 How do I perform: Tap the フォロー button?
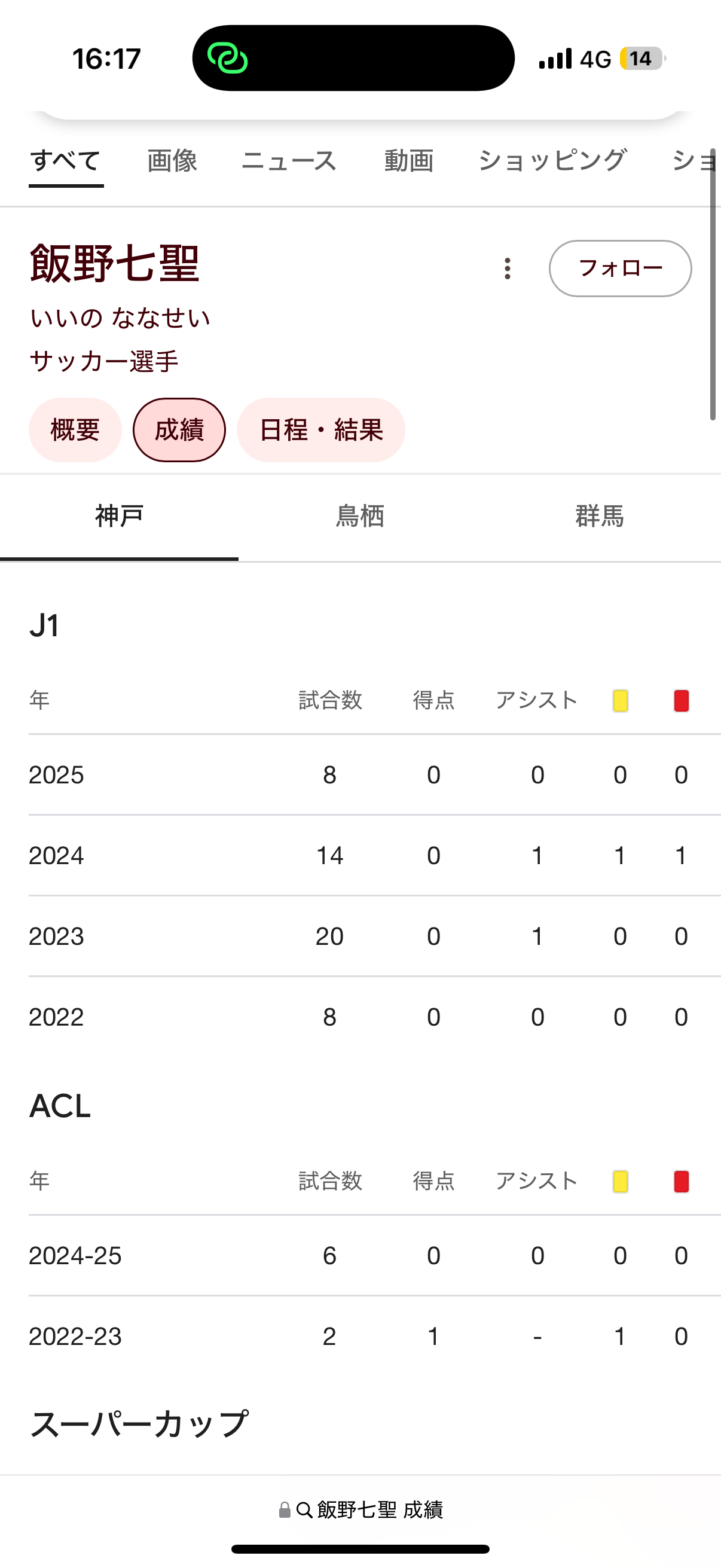pyautogui.click(x=620, y=269)
